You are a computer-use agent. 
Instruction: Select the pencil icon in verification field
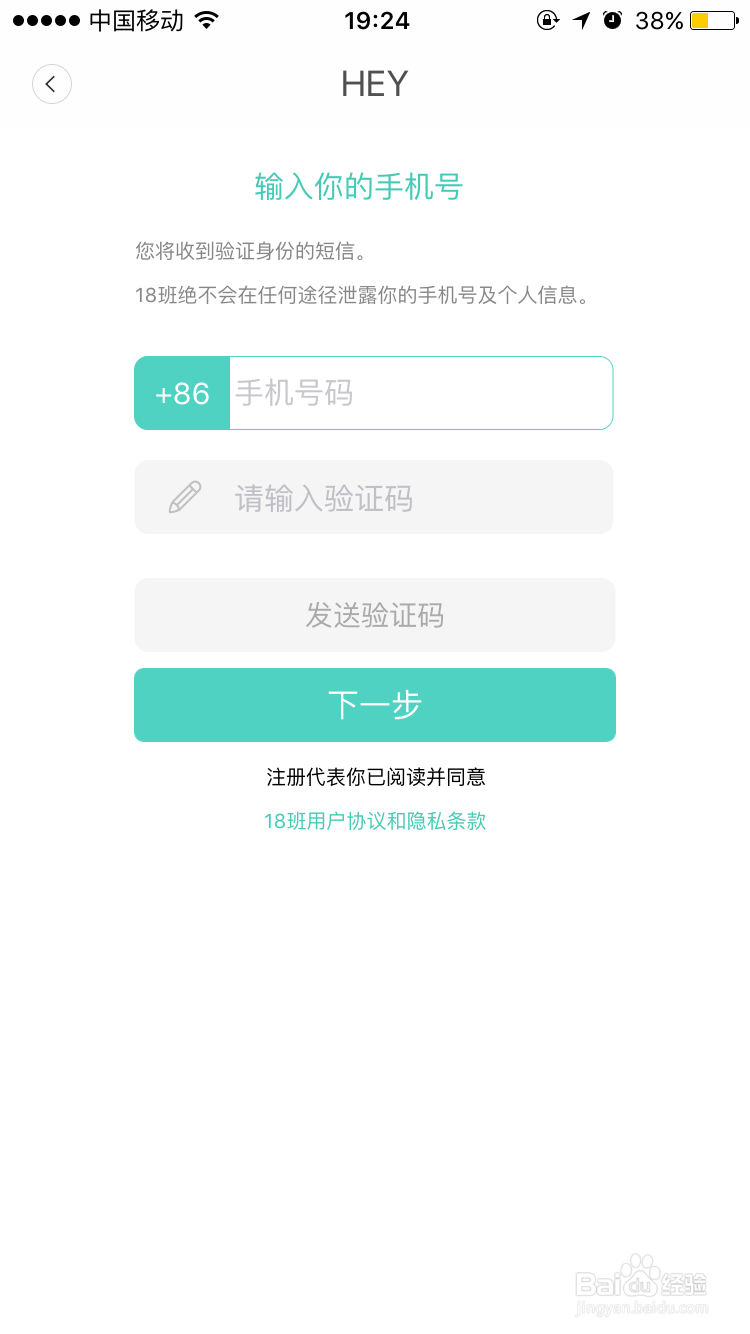pos(183,497)
